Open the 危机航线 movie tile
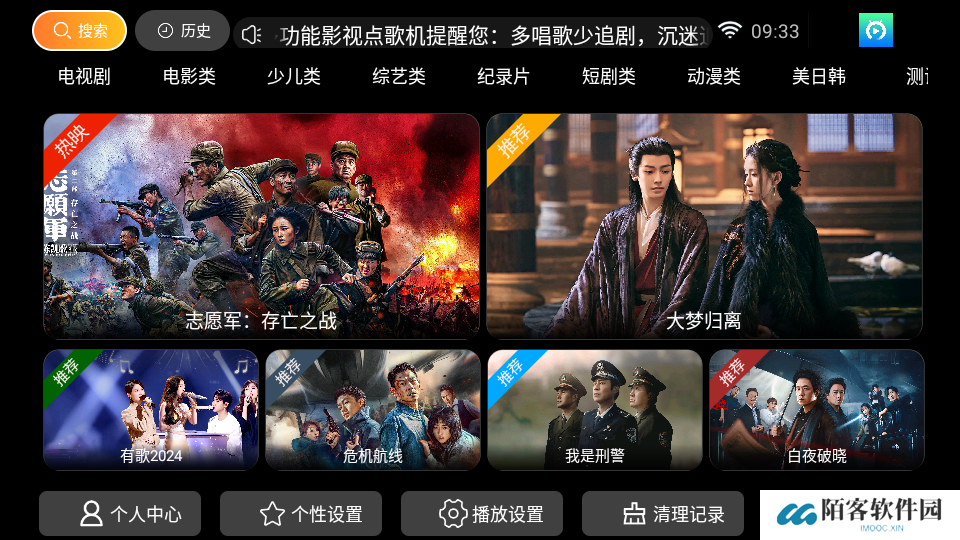Viewport: 960px width, 540px height. tap(373, 409)
